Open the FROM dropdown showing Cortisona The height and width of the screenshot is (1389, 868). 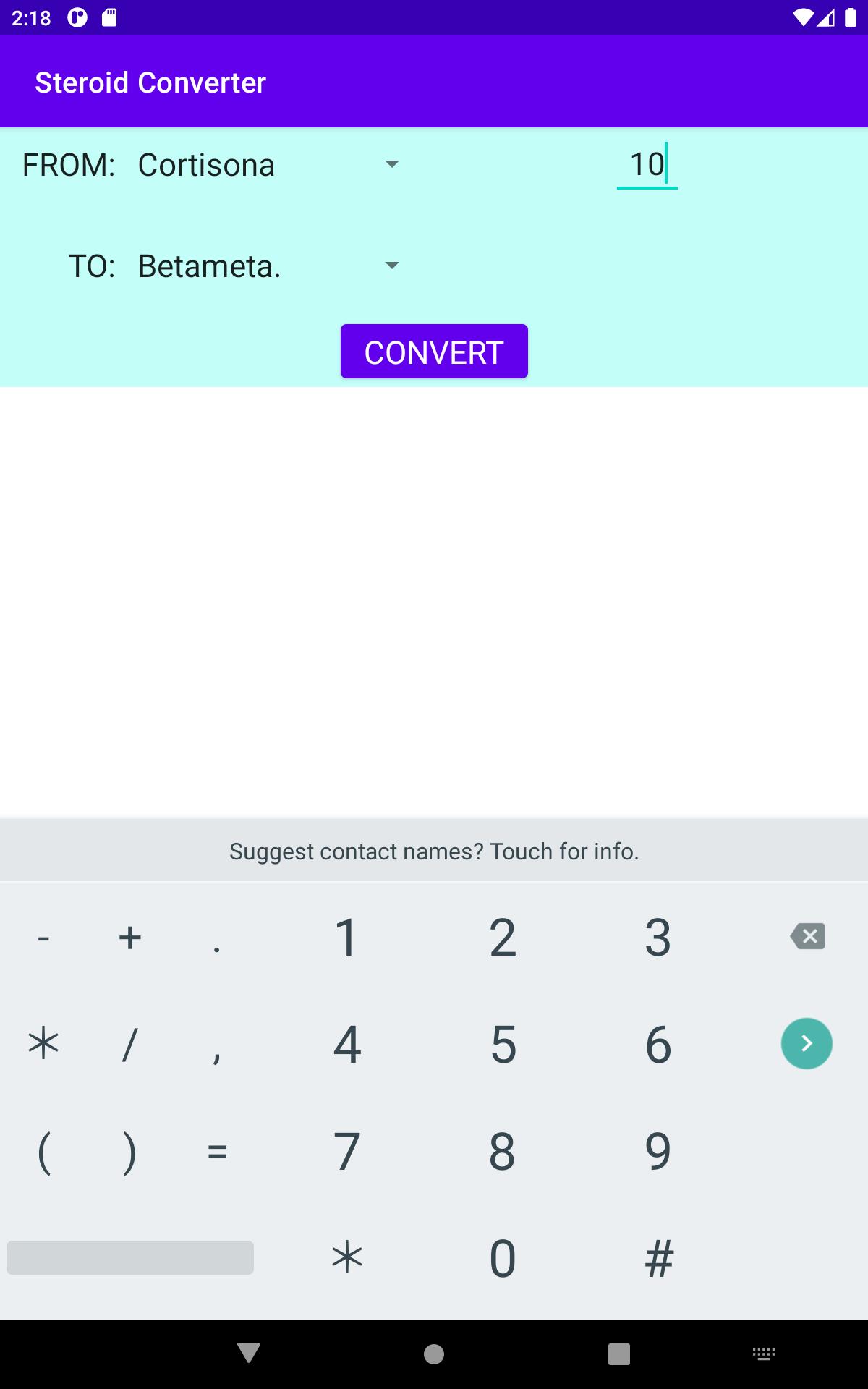pos(268,165)
